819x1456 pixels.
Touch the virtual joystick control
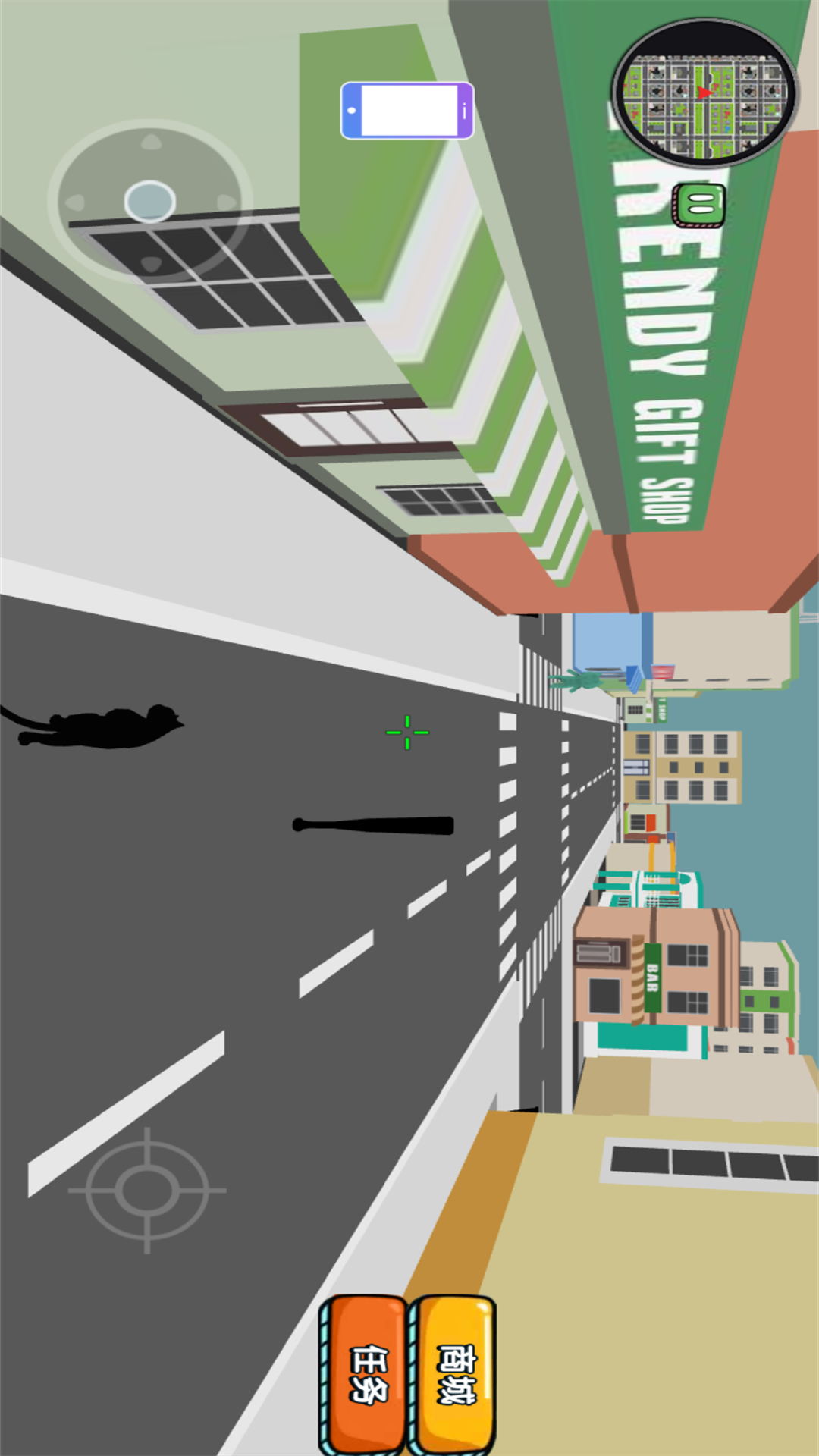(150, 201)
